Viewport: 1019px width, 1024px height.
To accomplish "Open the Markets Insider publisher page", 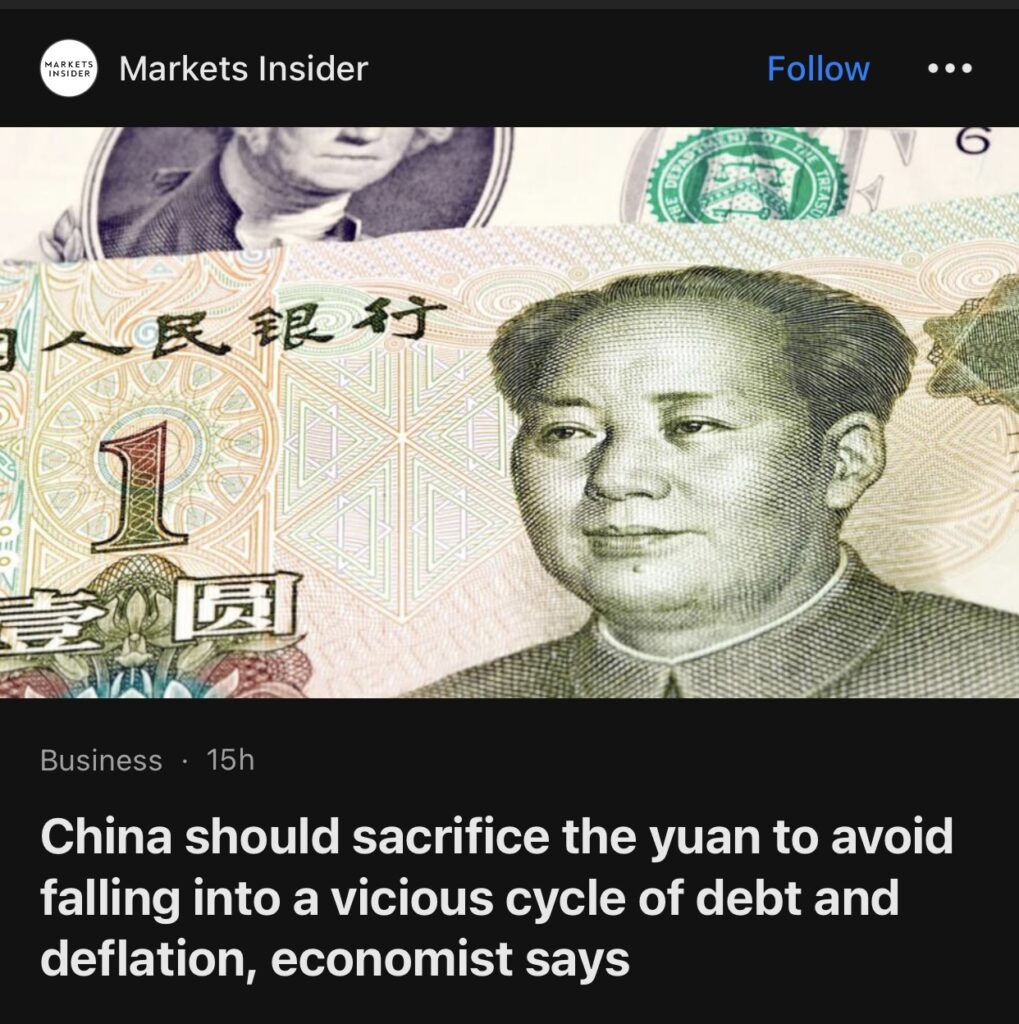I will click(x=243, y=69).
